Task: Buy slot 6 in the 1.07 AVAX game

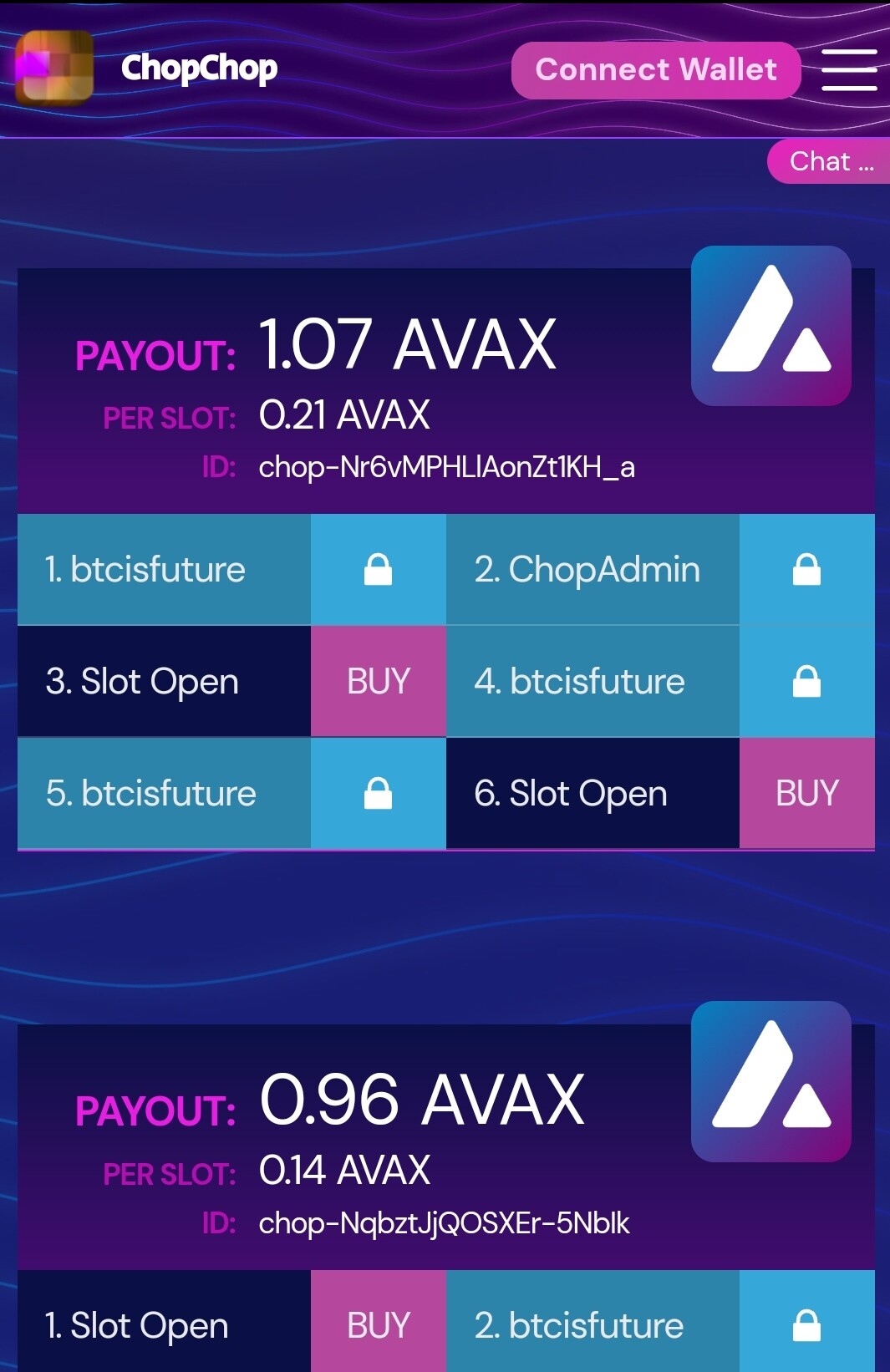Action: pos(806,793)
